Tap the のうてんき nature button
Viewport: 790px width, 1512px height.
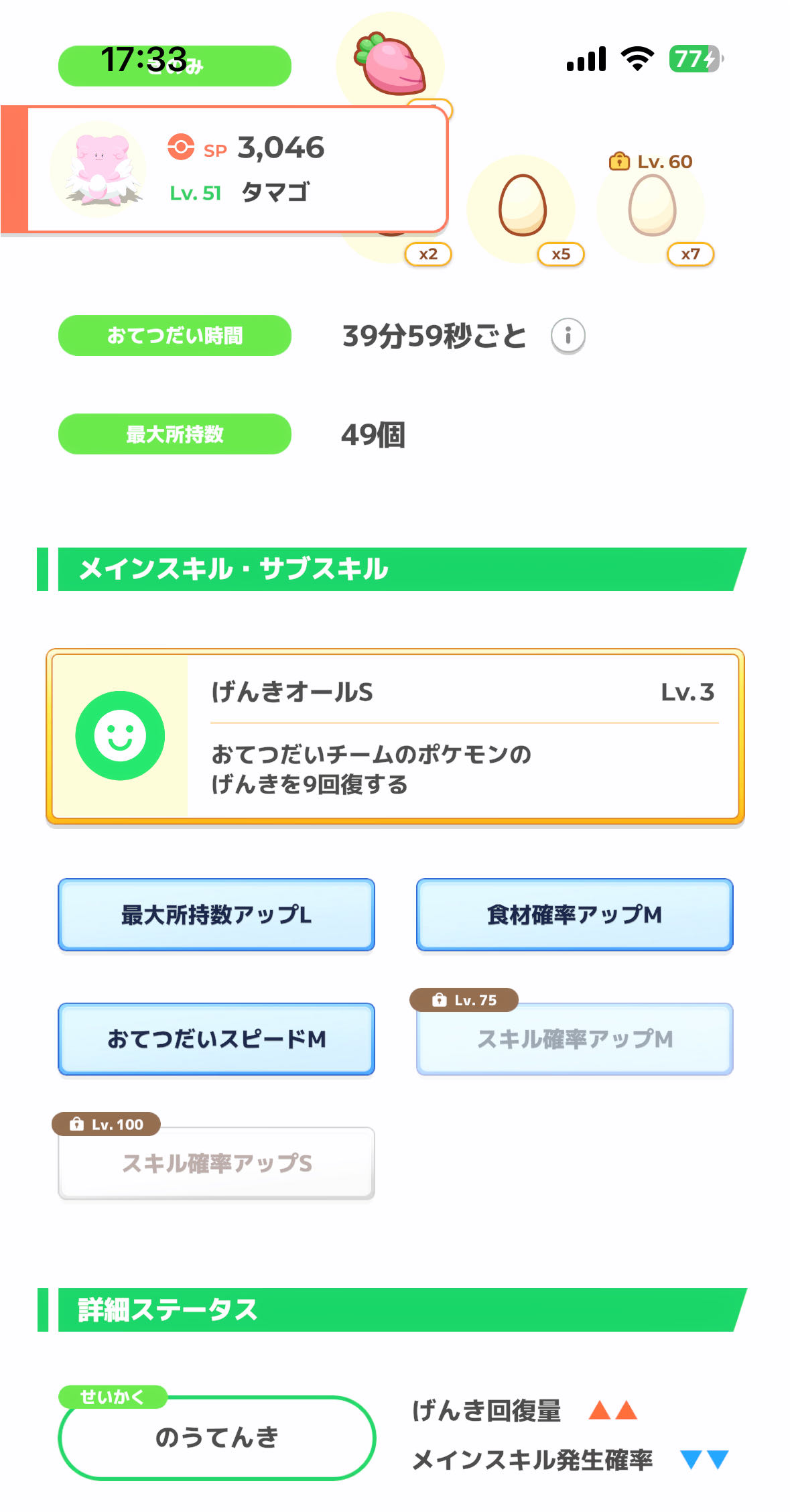(216, 1438)
